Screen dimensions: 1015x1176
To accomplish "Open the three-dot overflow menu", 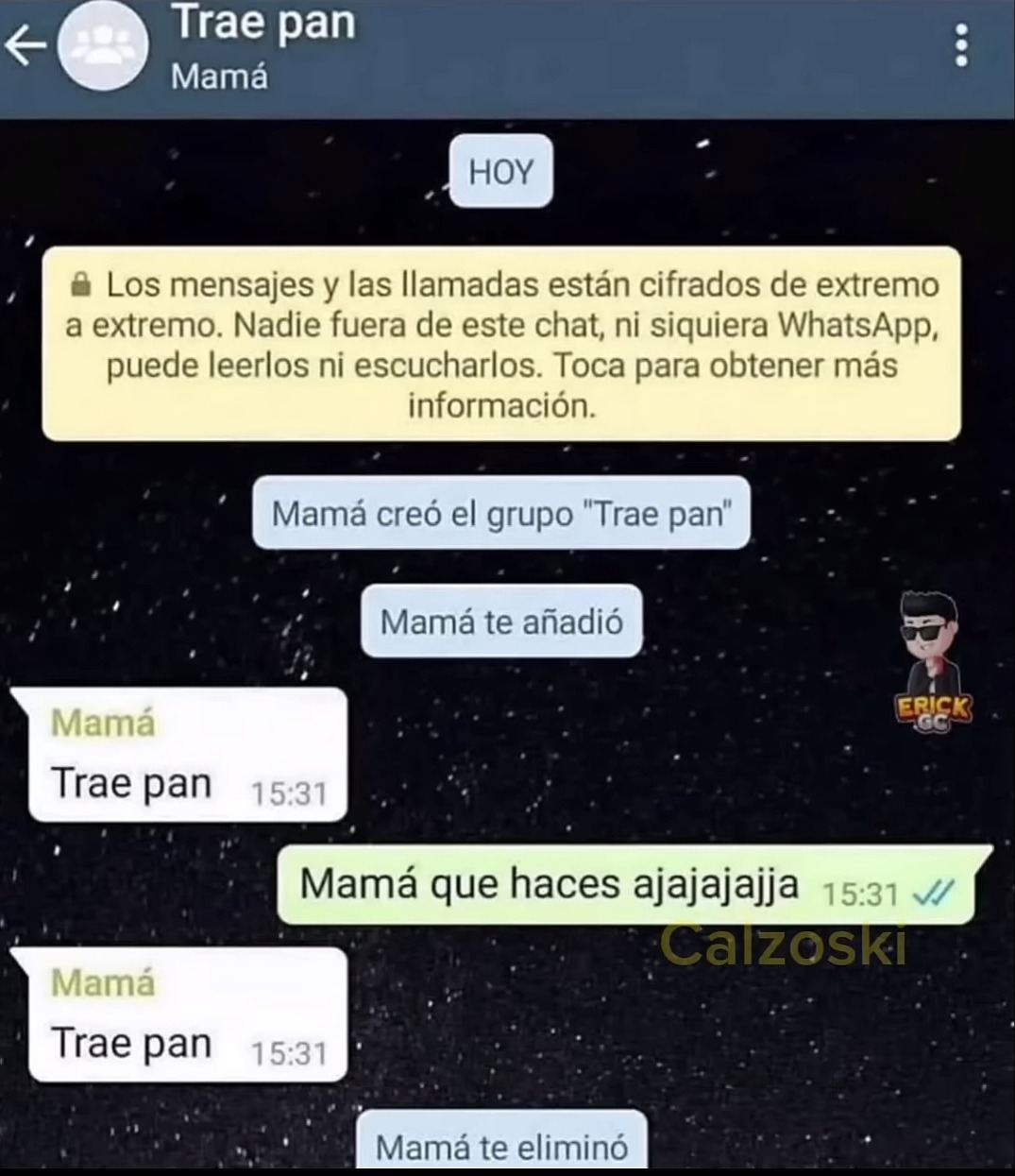I will point(961,45).
